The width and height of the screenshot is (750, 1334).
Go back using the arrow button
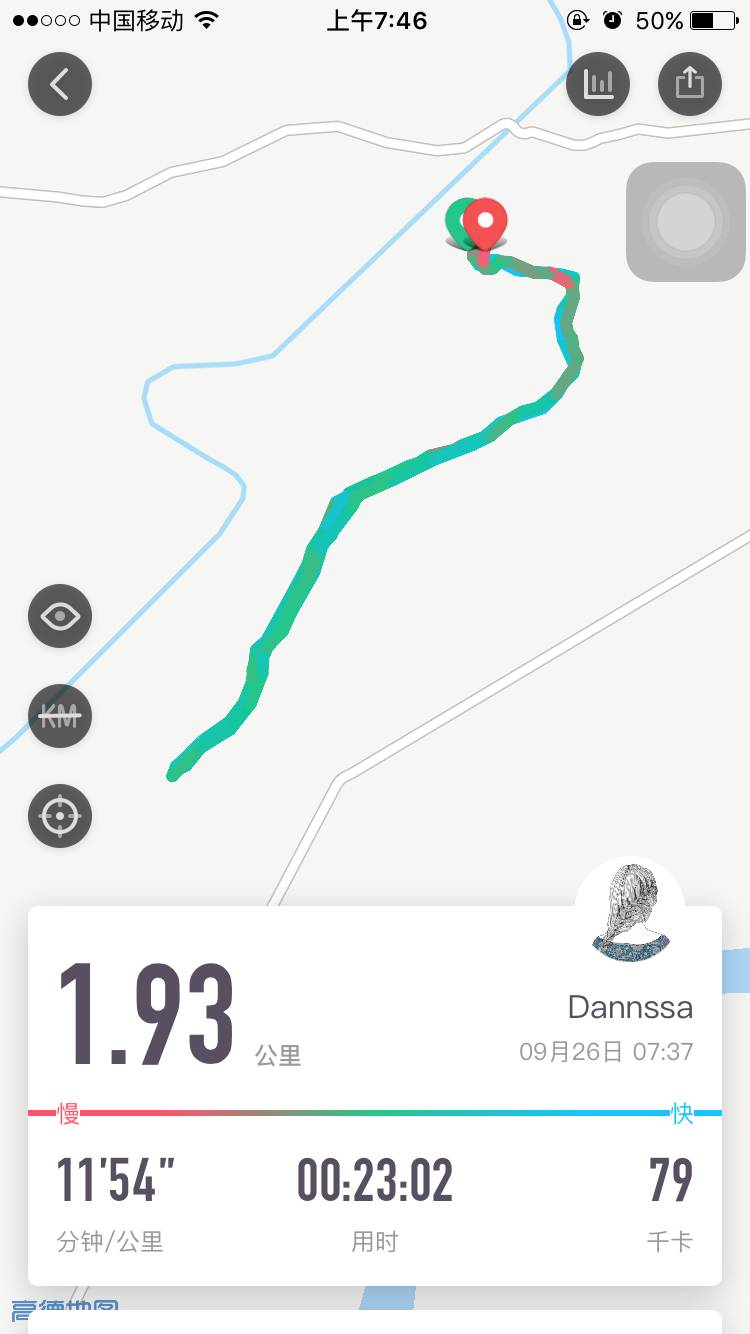(60, 84)
